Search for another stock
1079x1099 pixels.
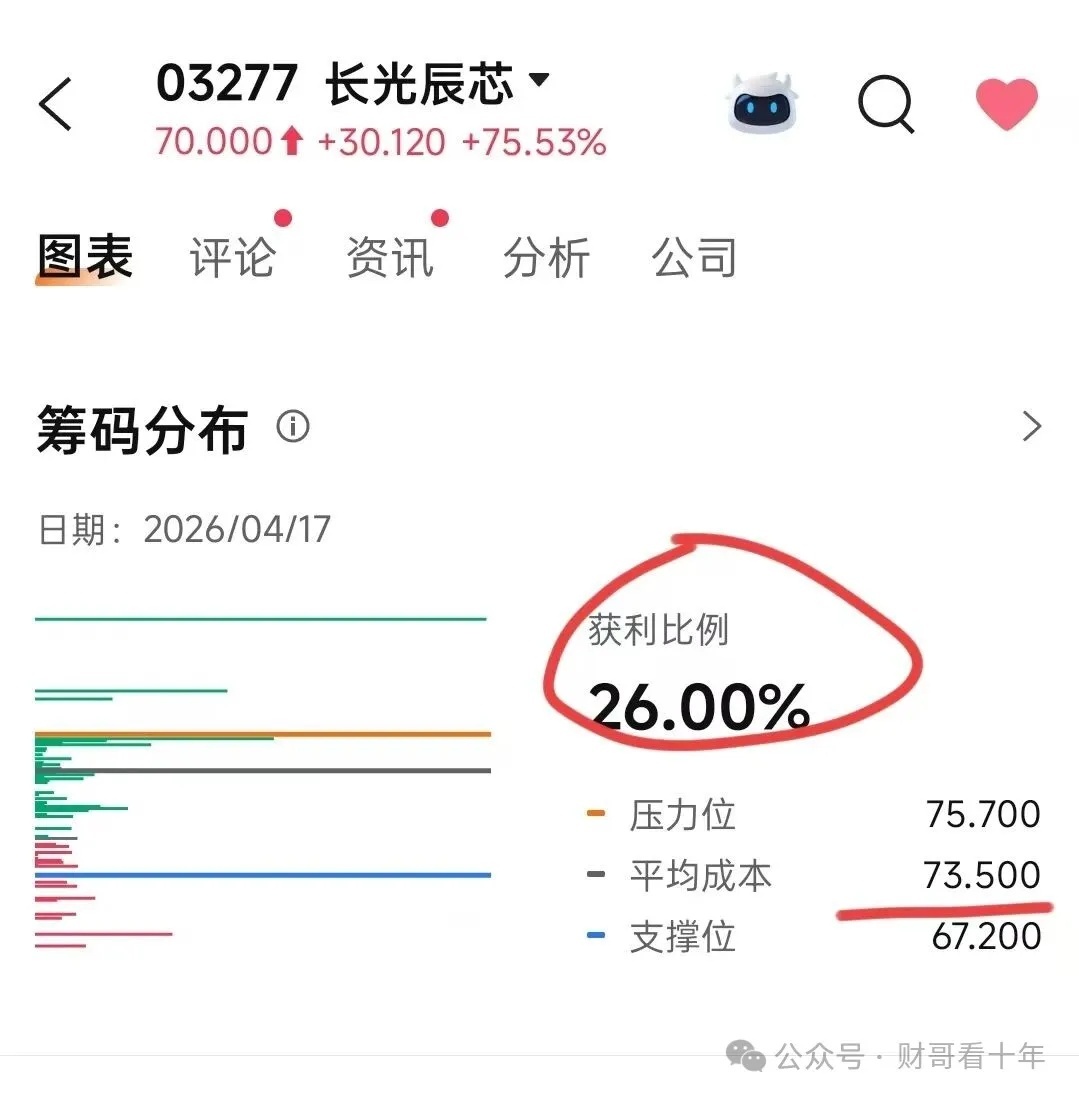point(886,104)
